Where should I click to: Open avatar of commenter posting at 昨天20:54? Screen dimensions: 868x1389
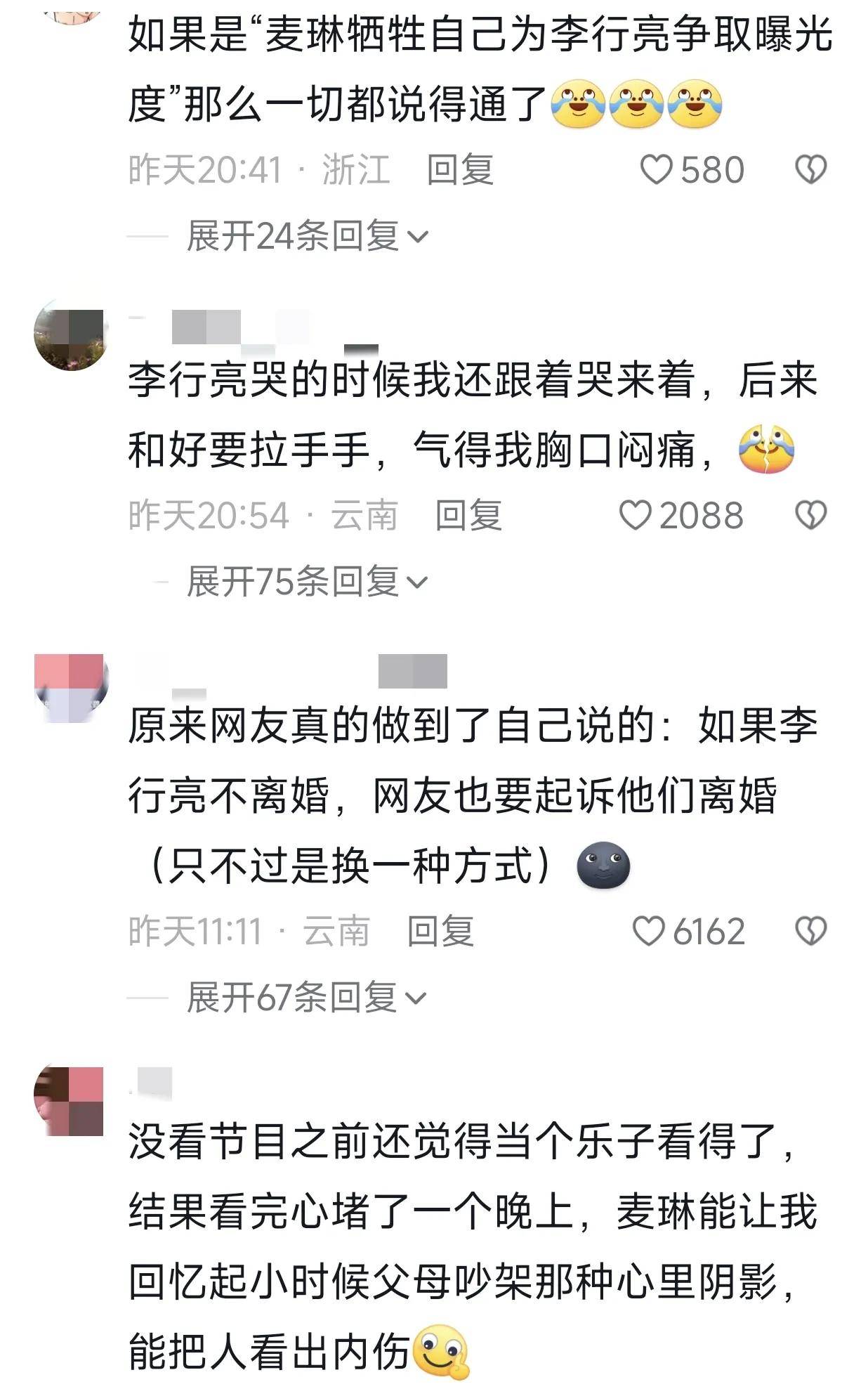[70, 337]
